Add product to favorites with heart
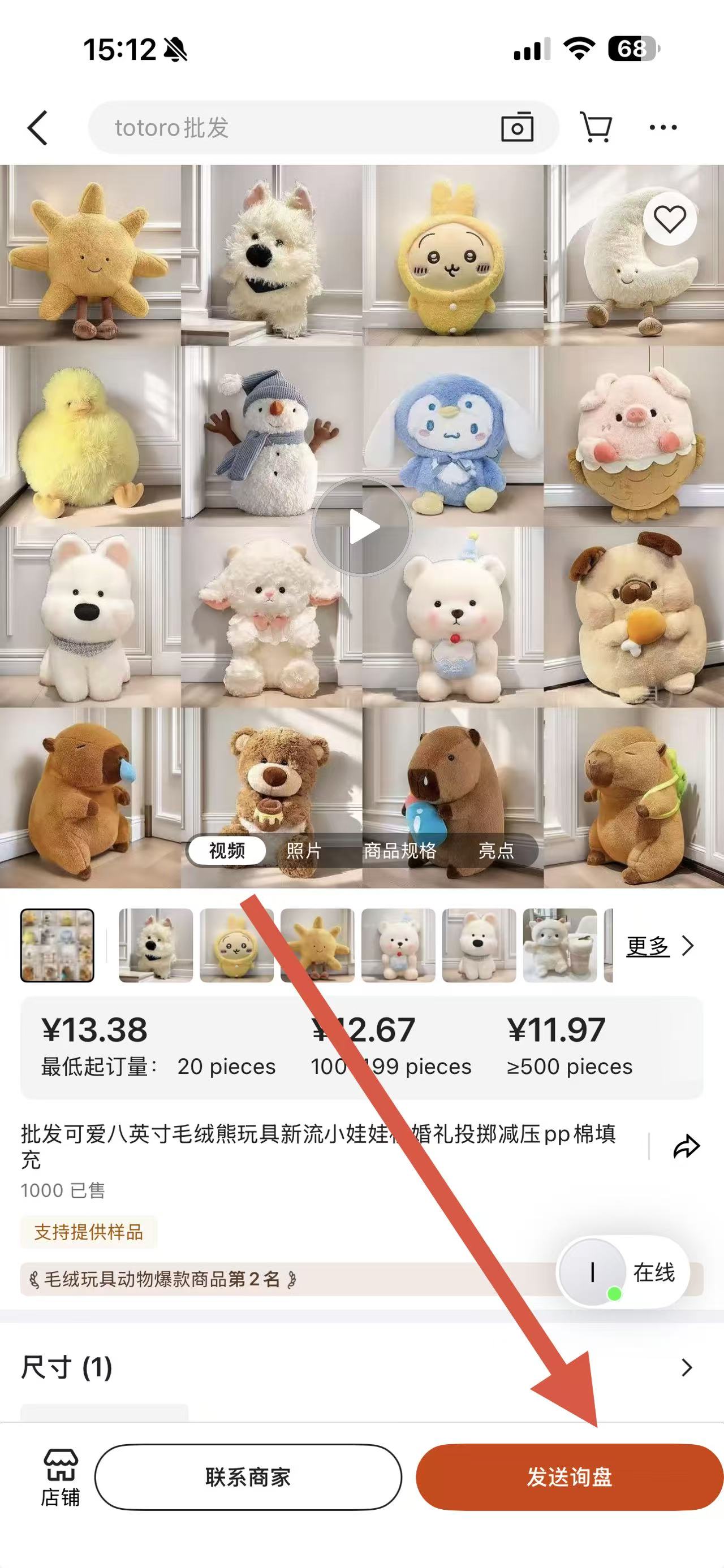Viewport: 724px width, 1568px height. 670,220
